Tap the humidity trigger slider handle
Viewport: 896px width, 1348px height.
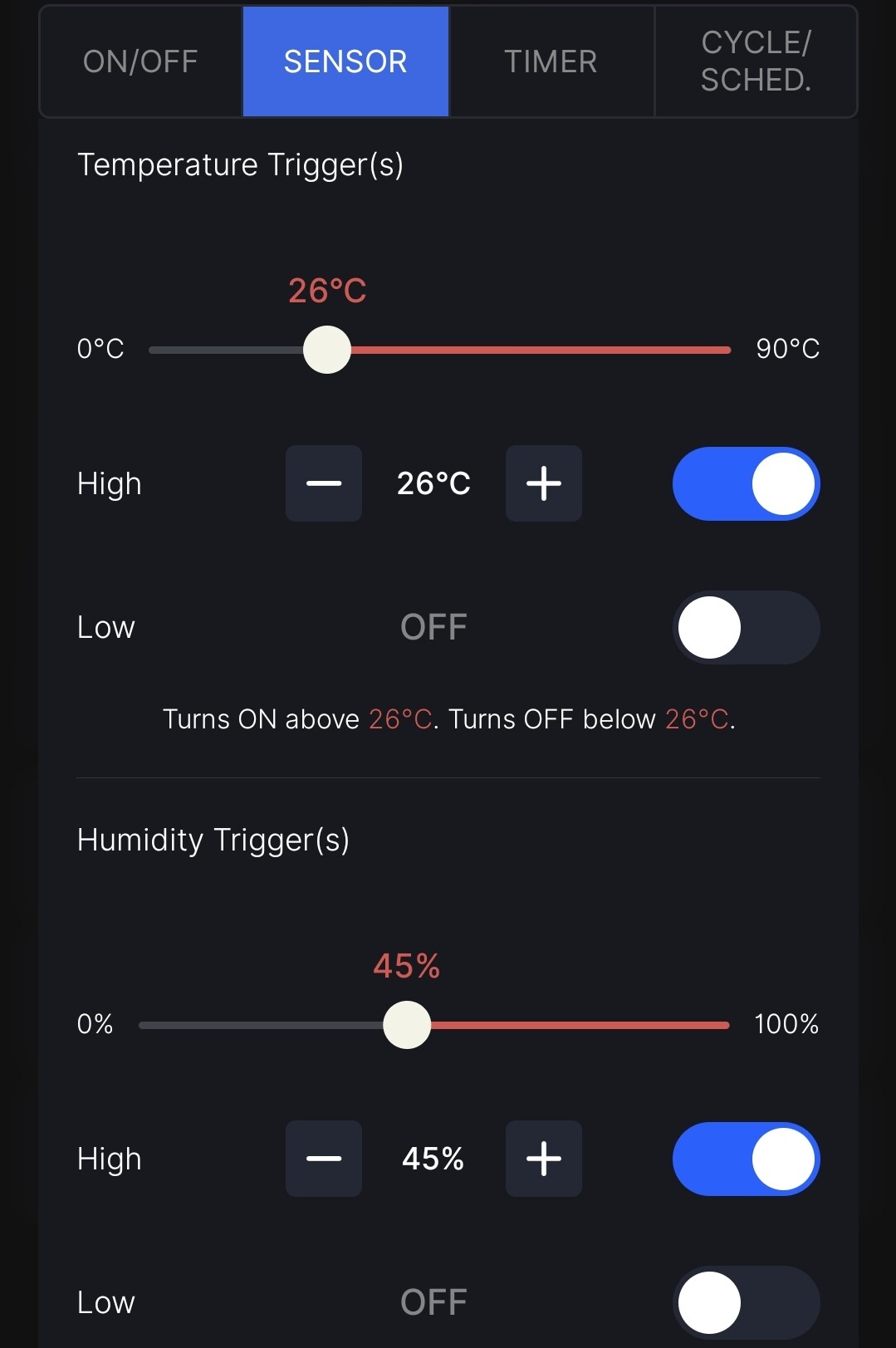pyautogui.click(x=407, y=1025)
